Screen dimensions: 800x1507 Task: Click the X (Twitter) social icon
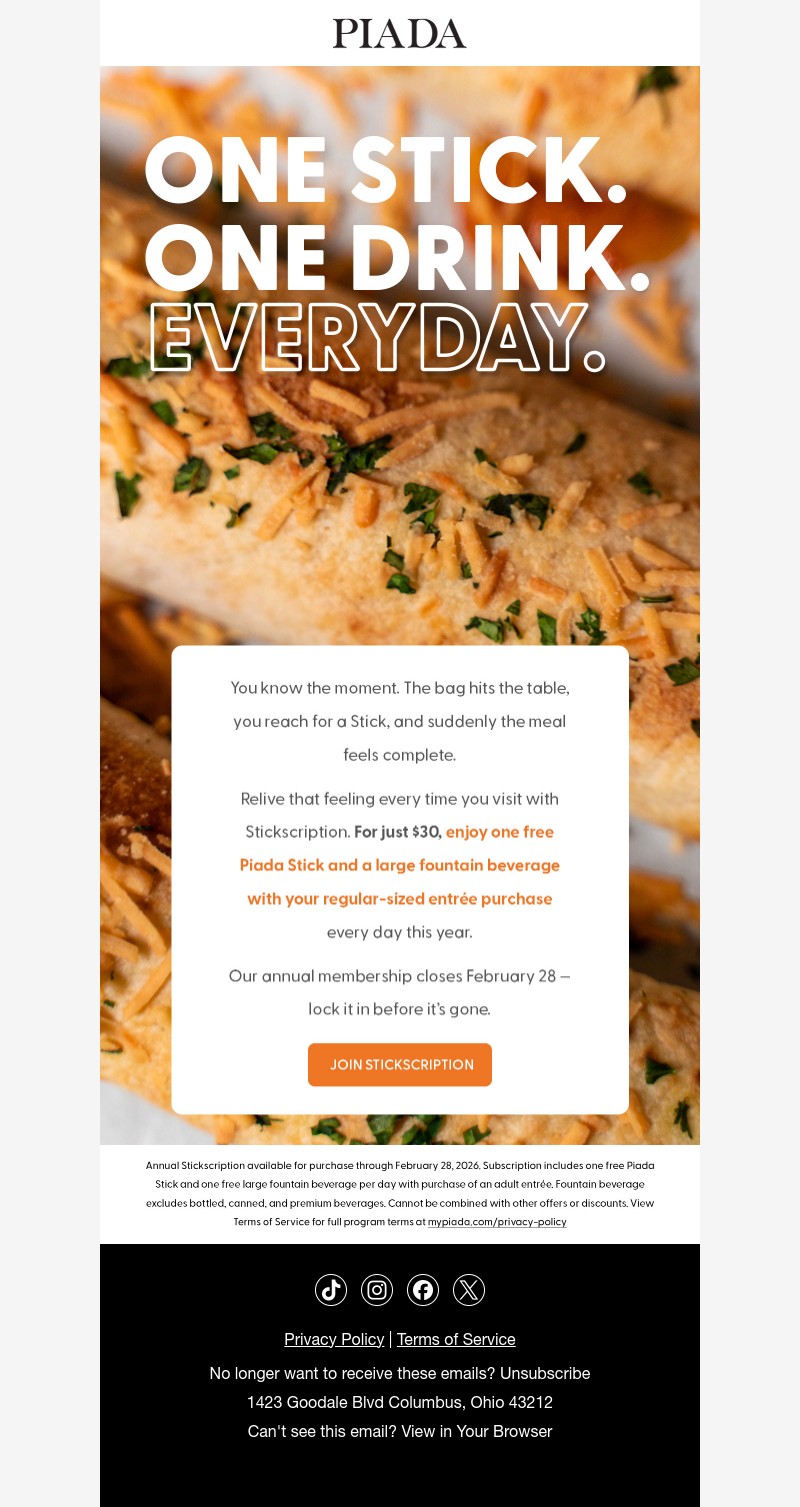[x=469, y=1290]
